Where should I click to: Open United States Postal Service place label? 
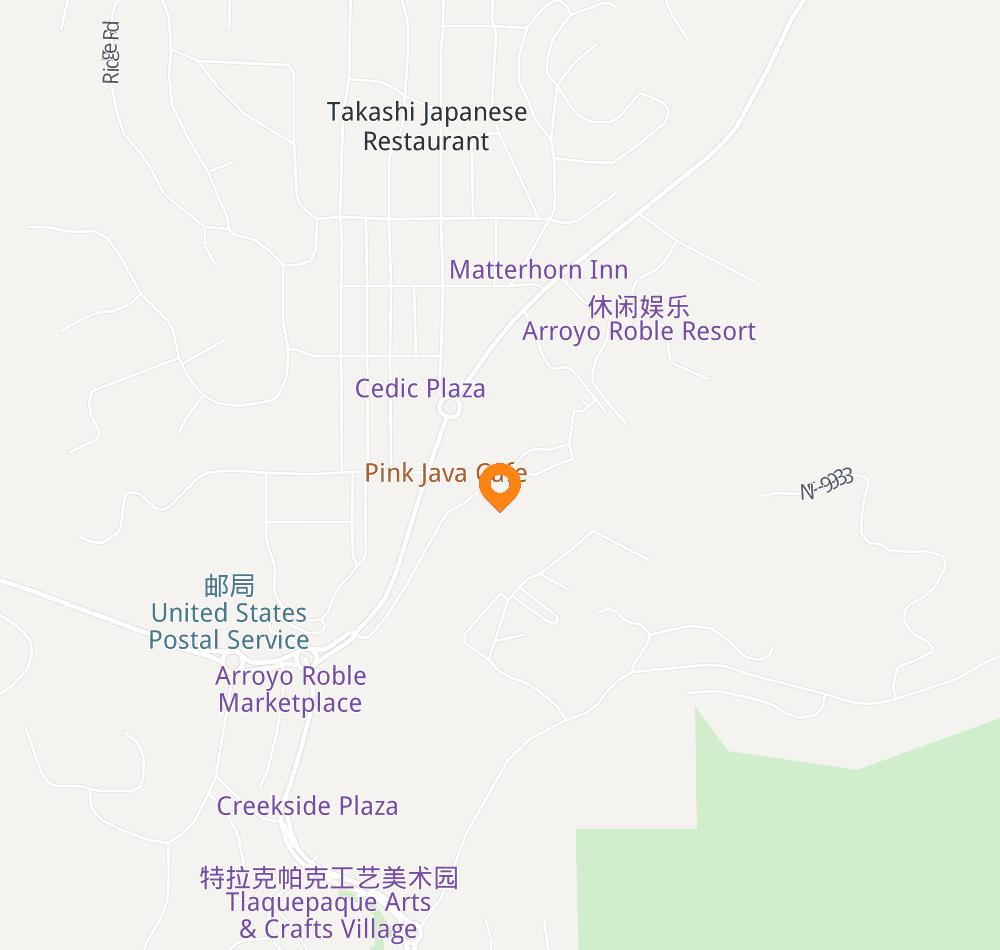(228, 626)
